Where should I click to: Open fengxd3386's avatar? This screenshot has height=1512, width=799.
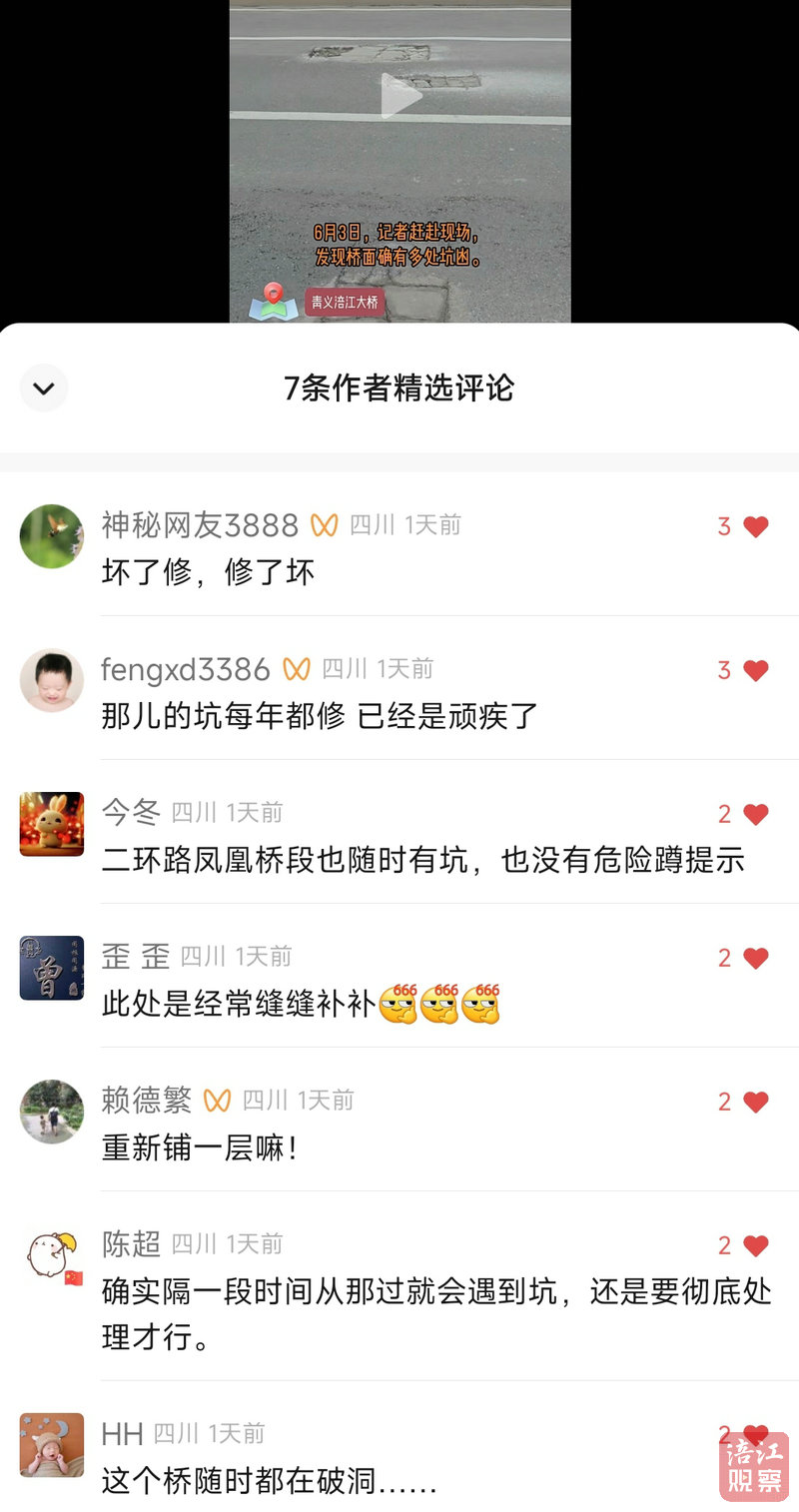pyautogui.click(x=52, y=680)
